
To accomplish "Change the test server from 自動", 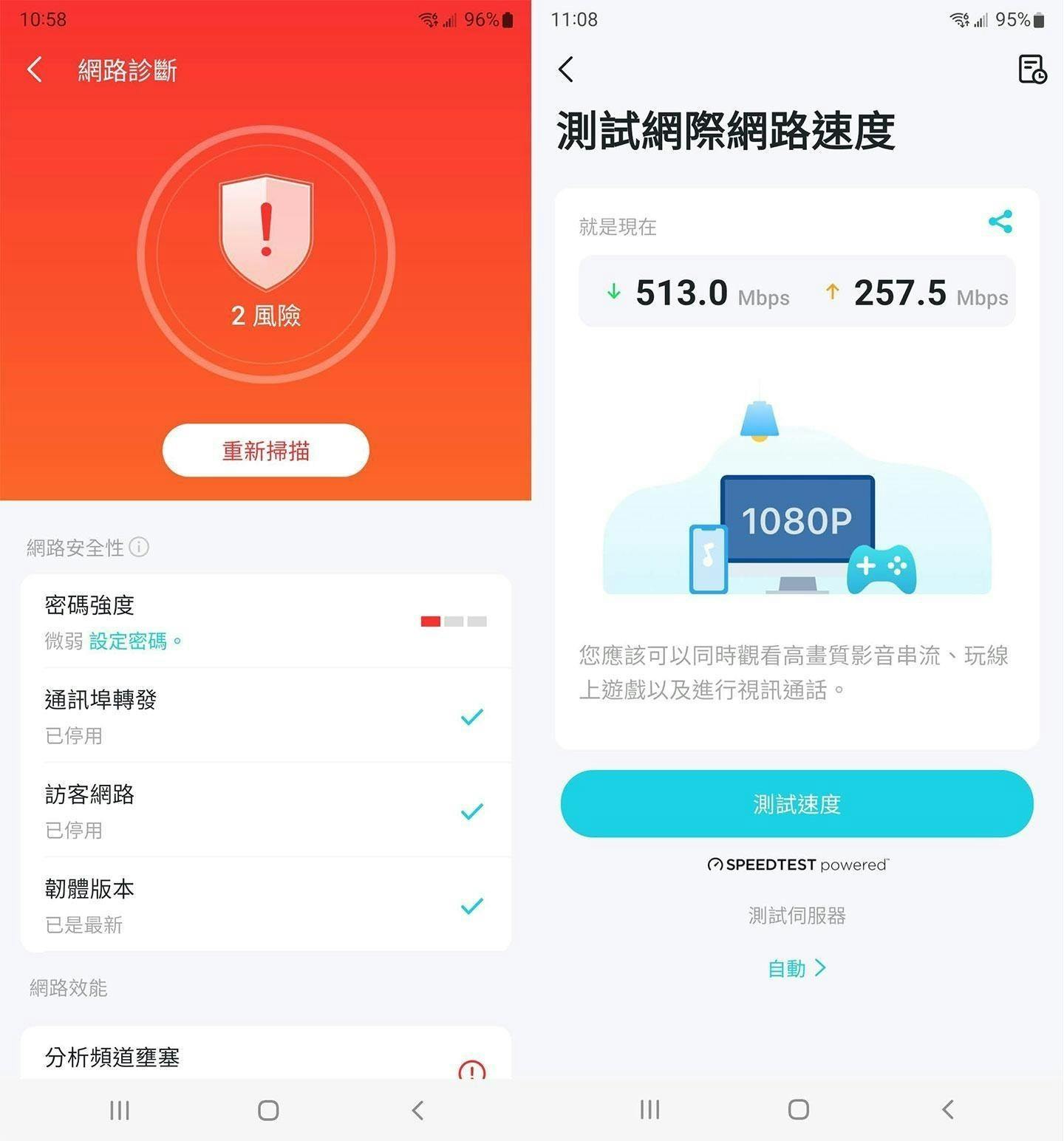I will 797,968.
